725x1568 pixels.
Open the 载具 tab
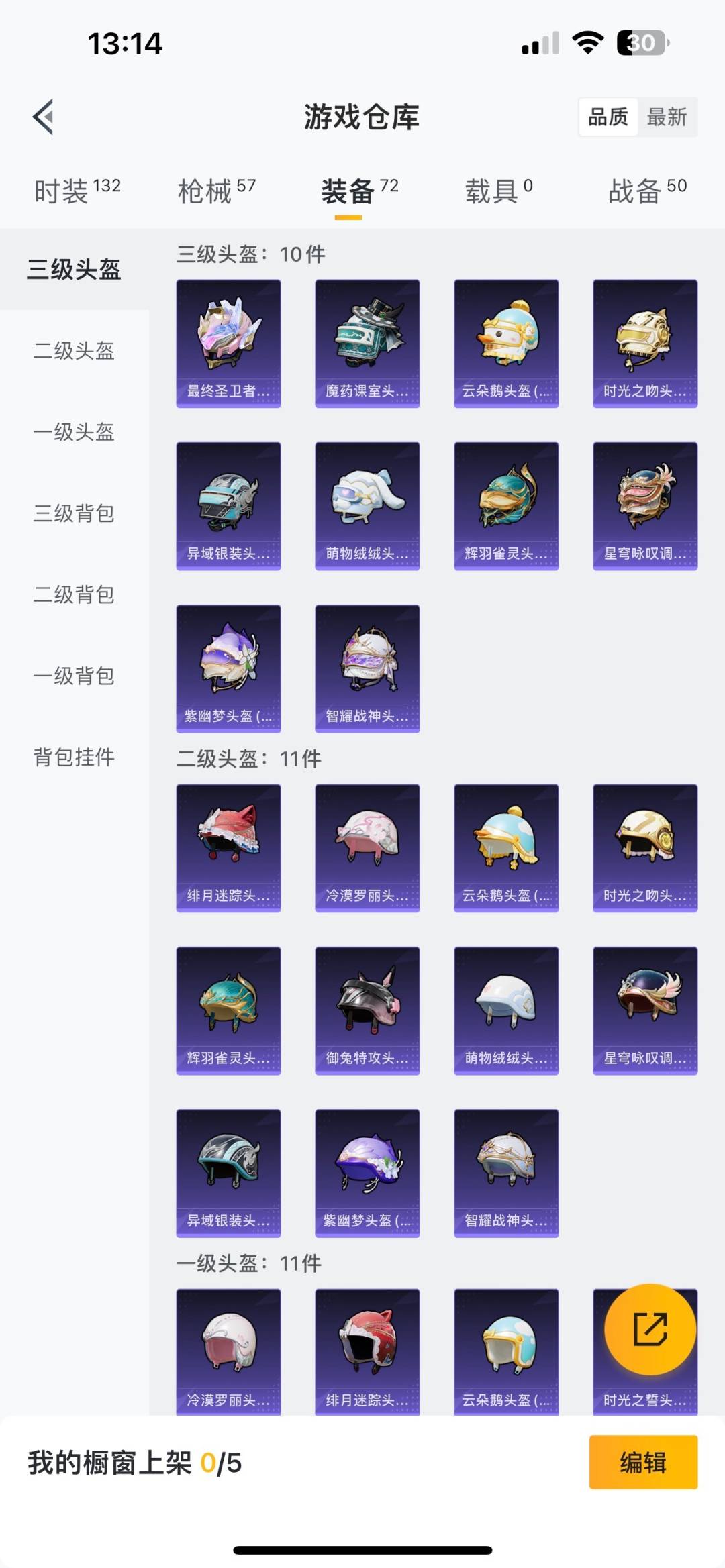[x=498, y=191]
